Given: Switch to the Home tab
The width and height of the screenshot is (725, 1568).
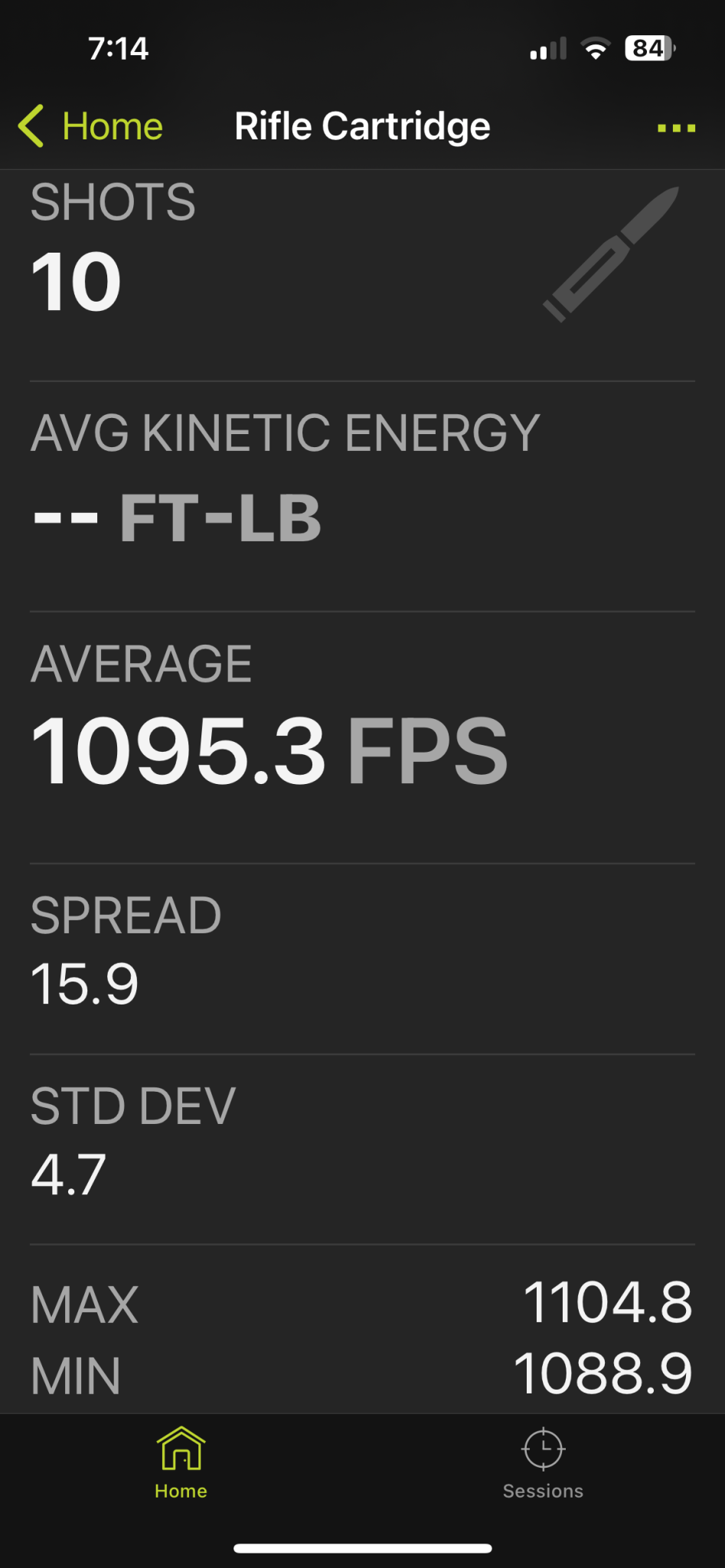Looking at the screenshot, I should coord(181,1463).
